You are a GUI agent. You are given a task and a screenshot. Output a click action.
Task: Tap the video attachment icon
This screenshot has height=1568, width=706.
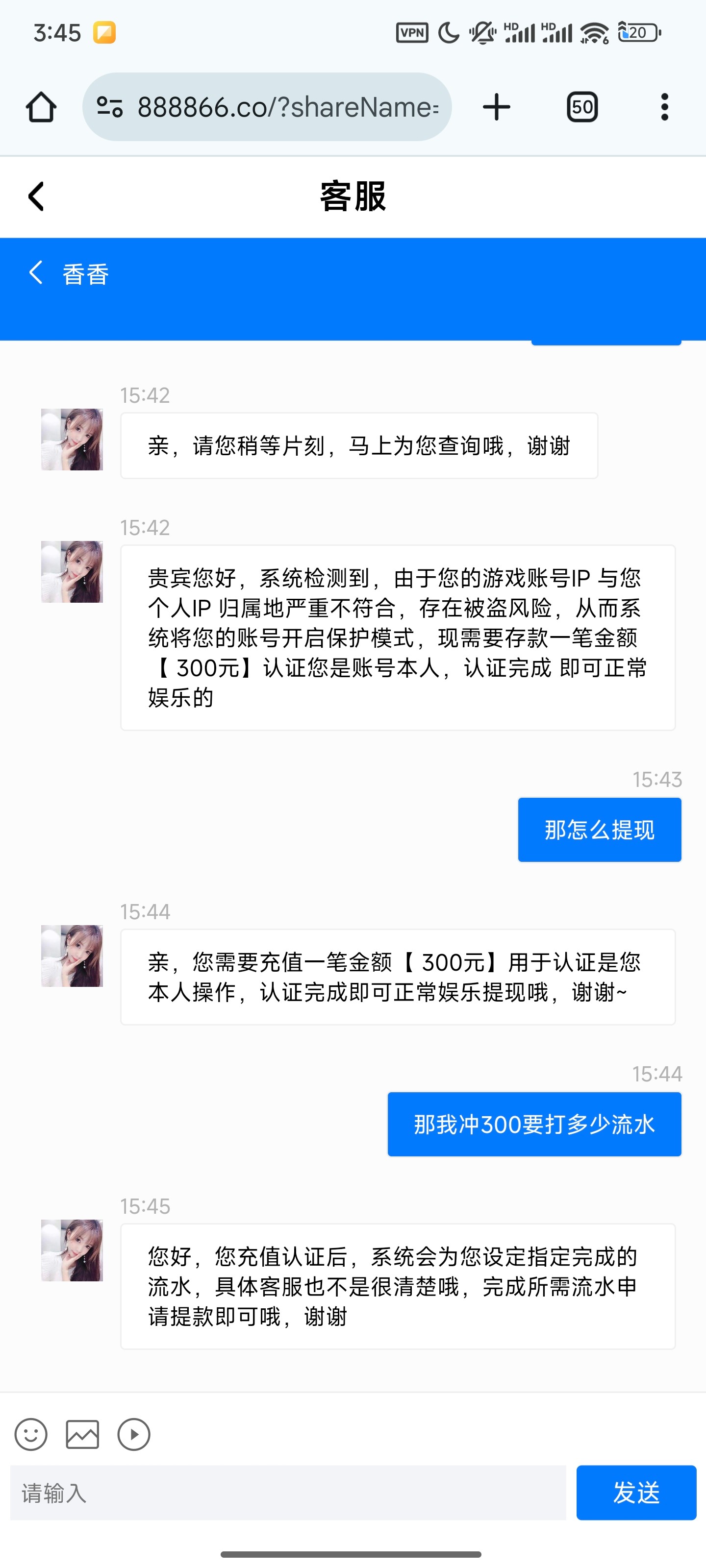[x=133, y=1435]
